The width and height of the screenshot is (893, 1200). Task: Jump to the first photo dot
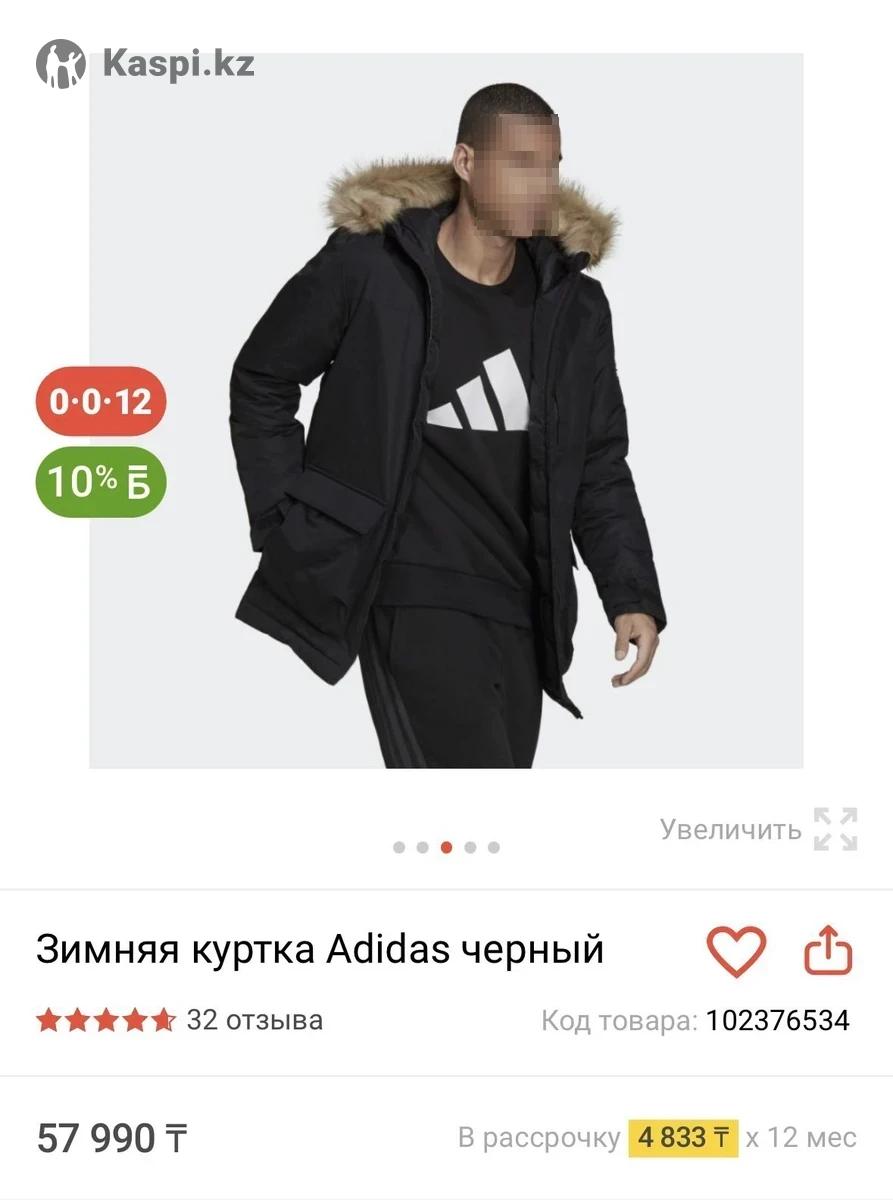(x=399, y=847)
